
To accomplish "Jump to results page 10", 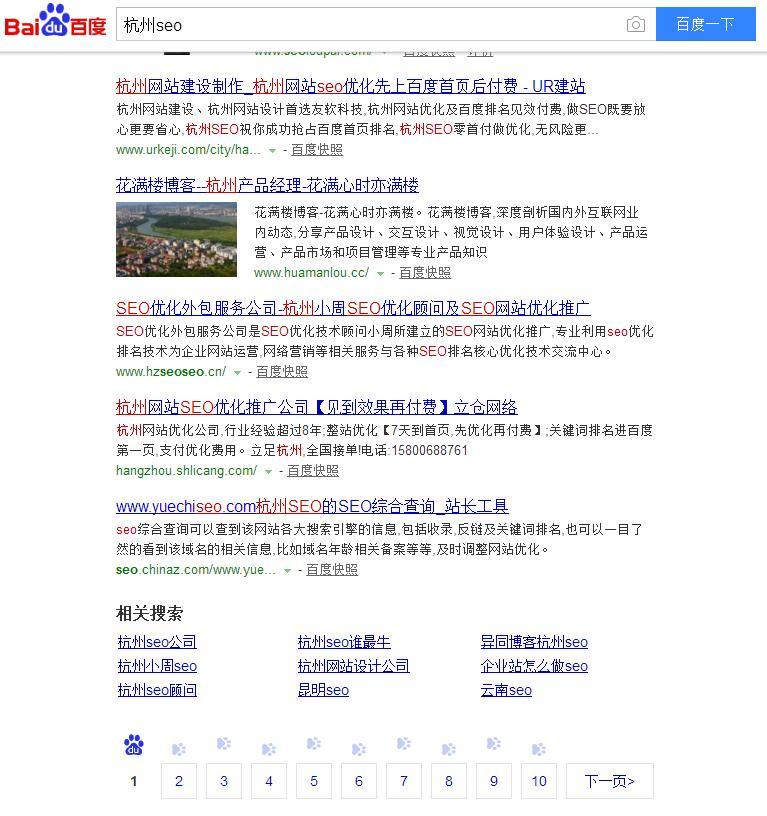I will click(539, 781).
